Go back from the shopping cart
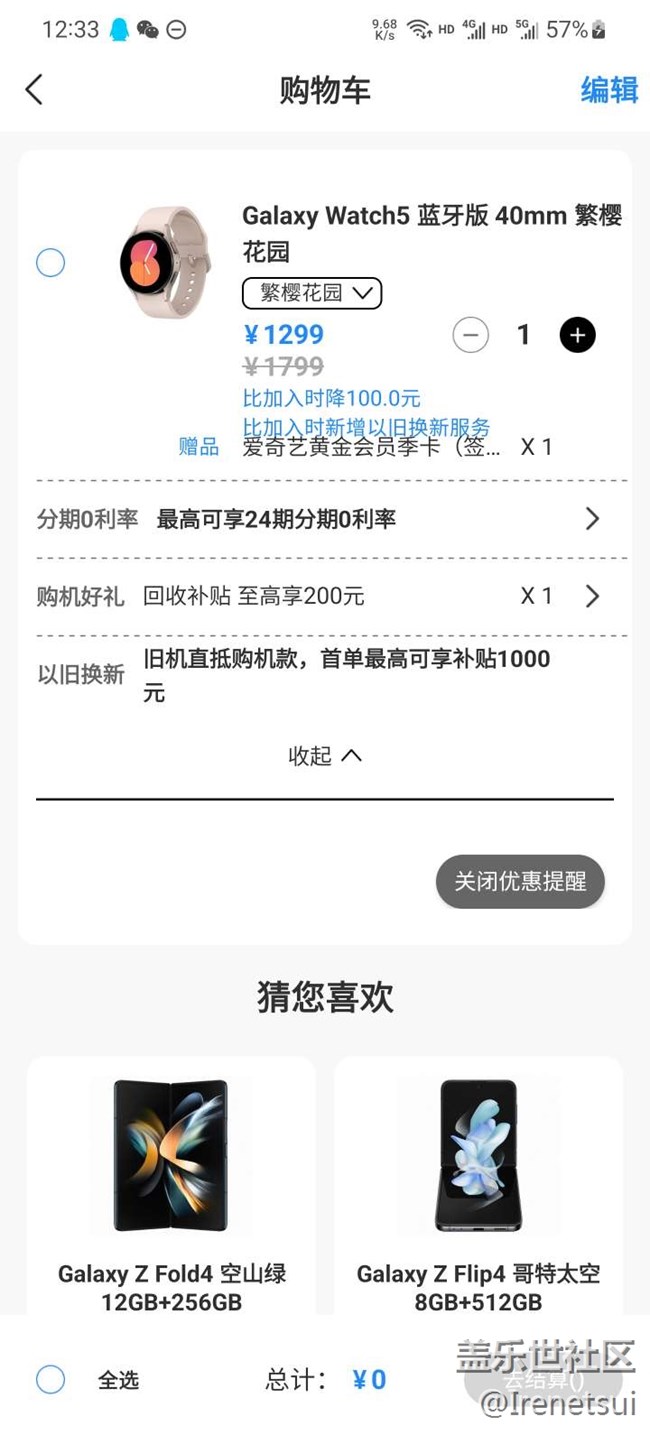Image resolution: width=650 pixels, height=1444 pixels. pos(34,90)
